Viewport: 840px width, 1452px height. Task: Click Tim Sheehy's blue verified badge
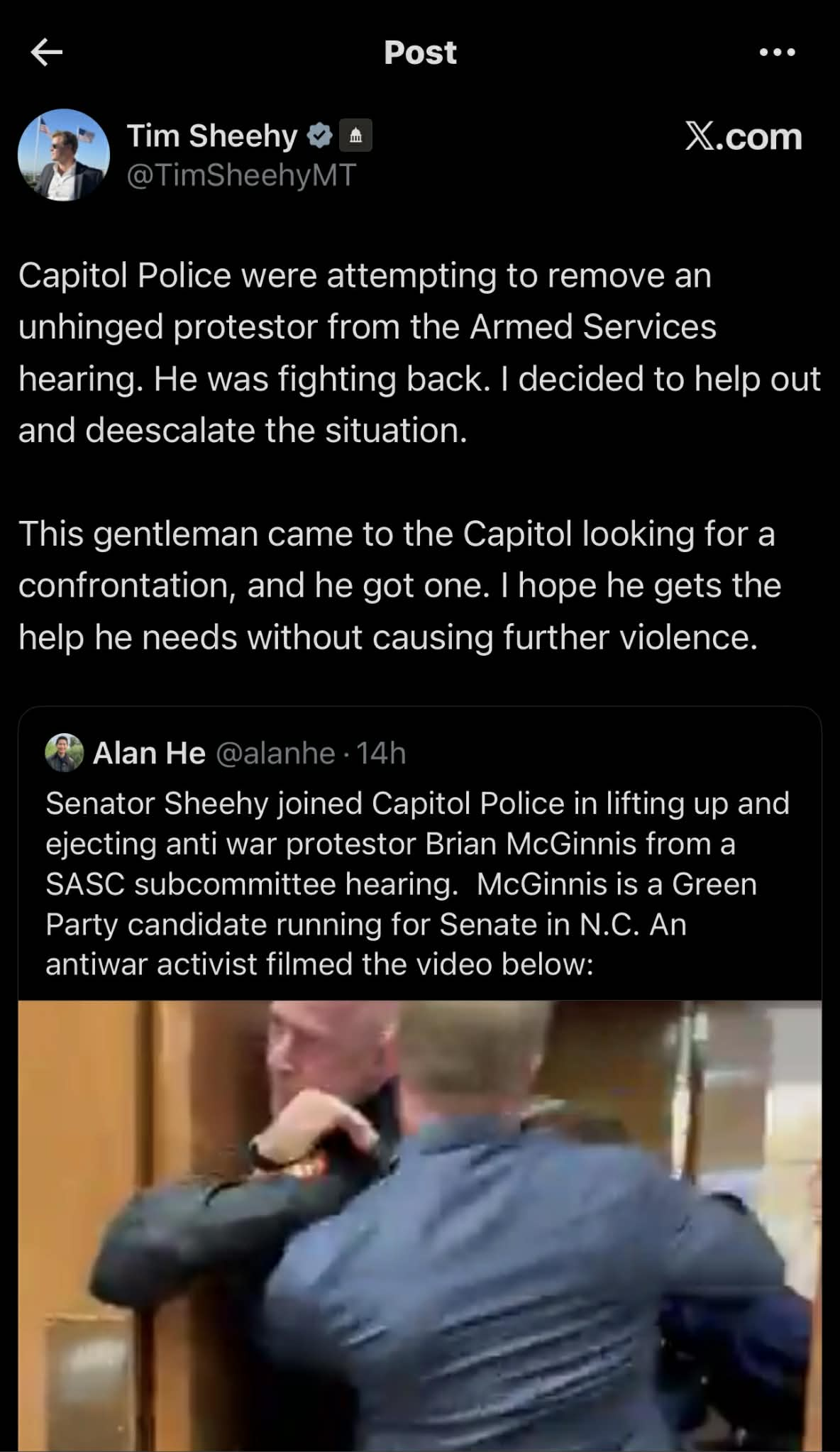pos(319,135)
